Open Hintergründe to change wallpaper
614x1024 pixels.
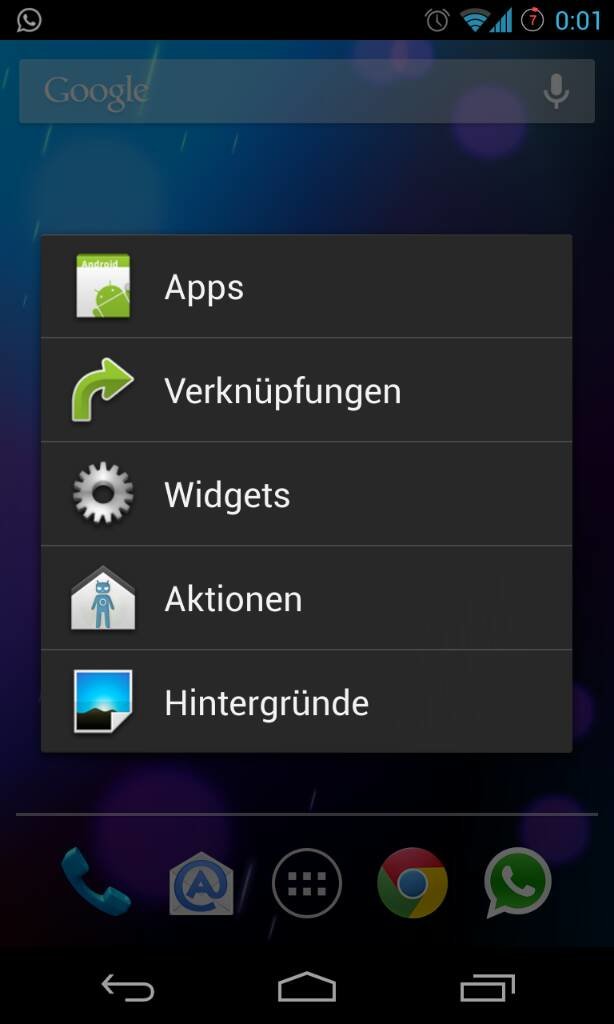[306, 701]
